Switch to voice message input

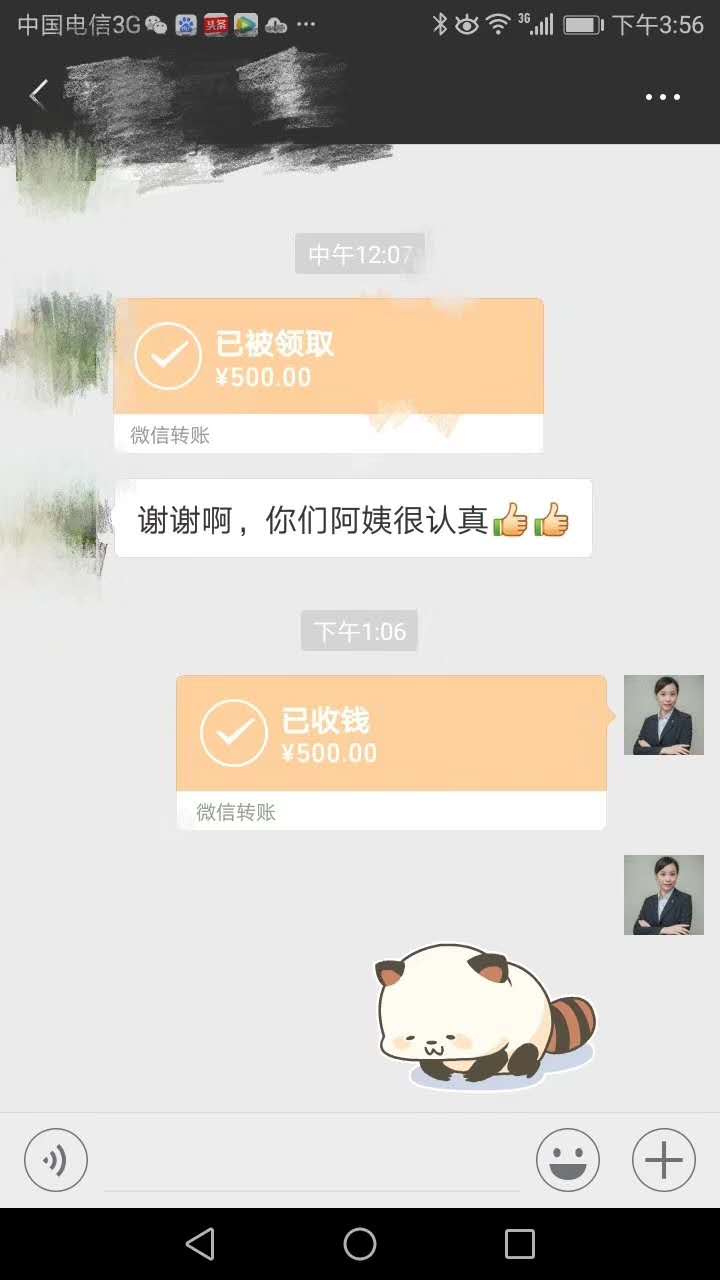click(x=56, y=1160)
